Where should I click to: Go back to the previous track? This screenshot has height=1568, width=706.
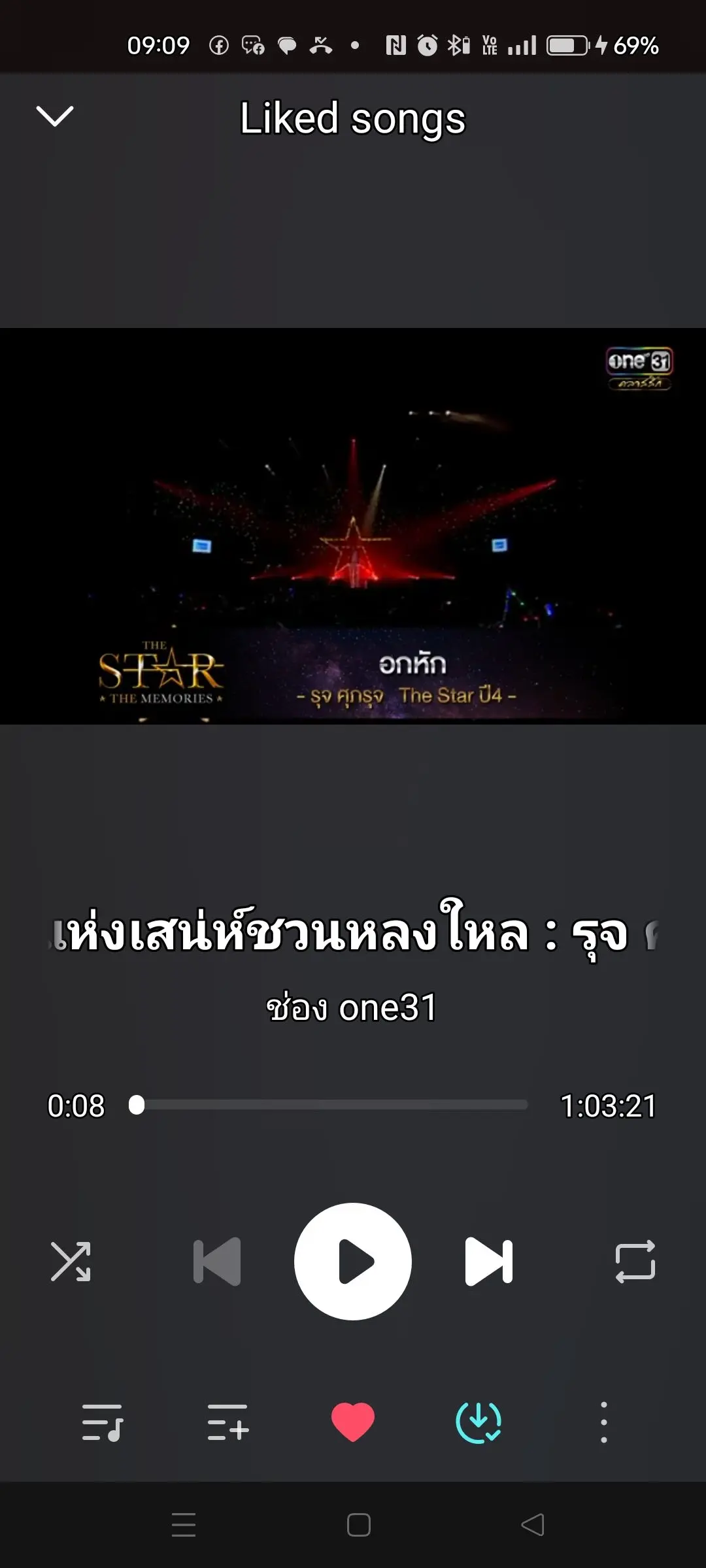(x=217, y=1261)
